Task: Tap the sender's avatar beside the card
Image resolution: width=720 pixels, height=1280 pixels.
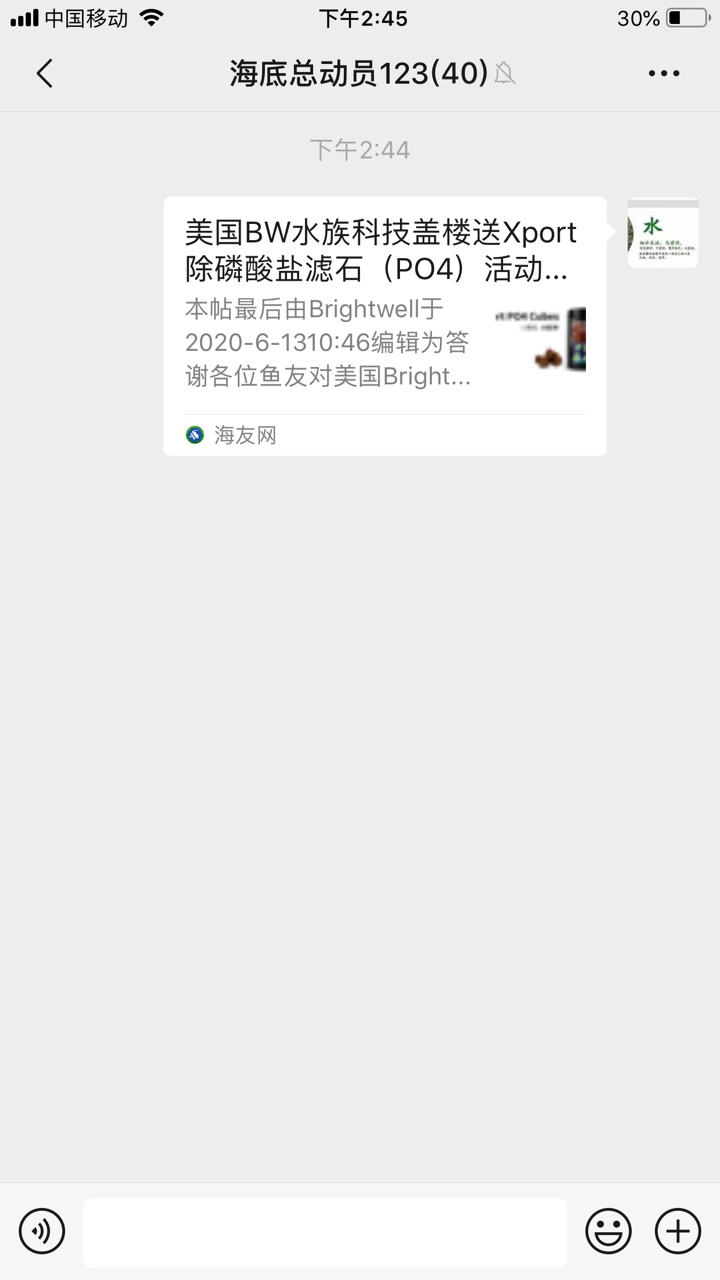Action: (x=662, y=233)
